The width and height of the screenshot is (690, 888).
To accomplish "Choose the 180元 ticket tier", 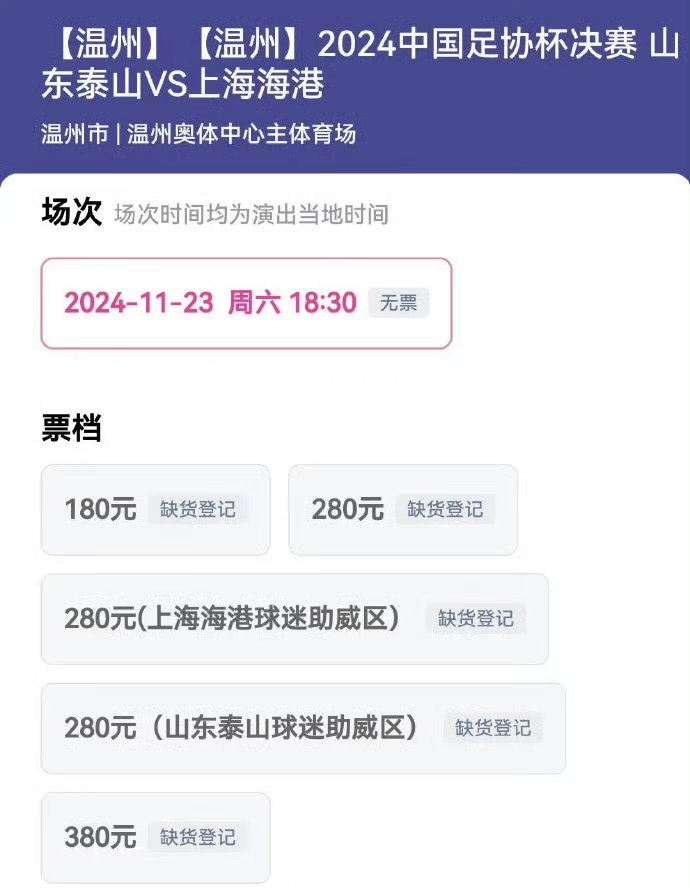I will click(x=155, y=510).
